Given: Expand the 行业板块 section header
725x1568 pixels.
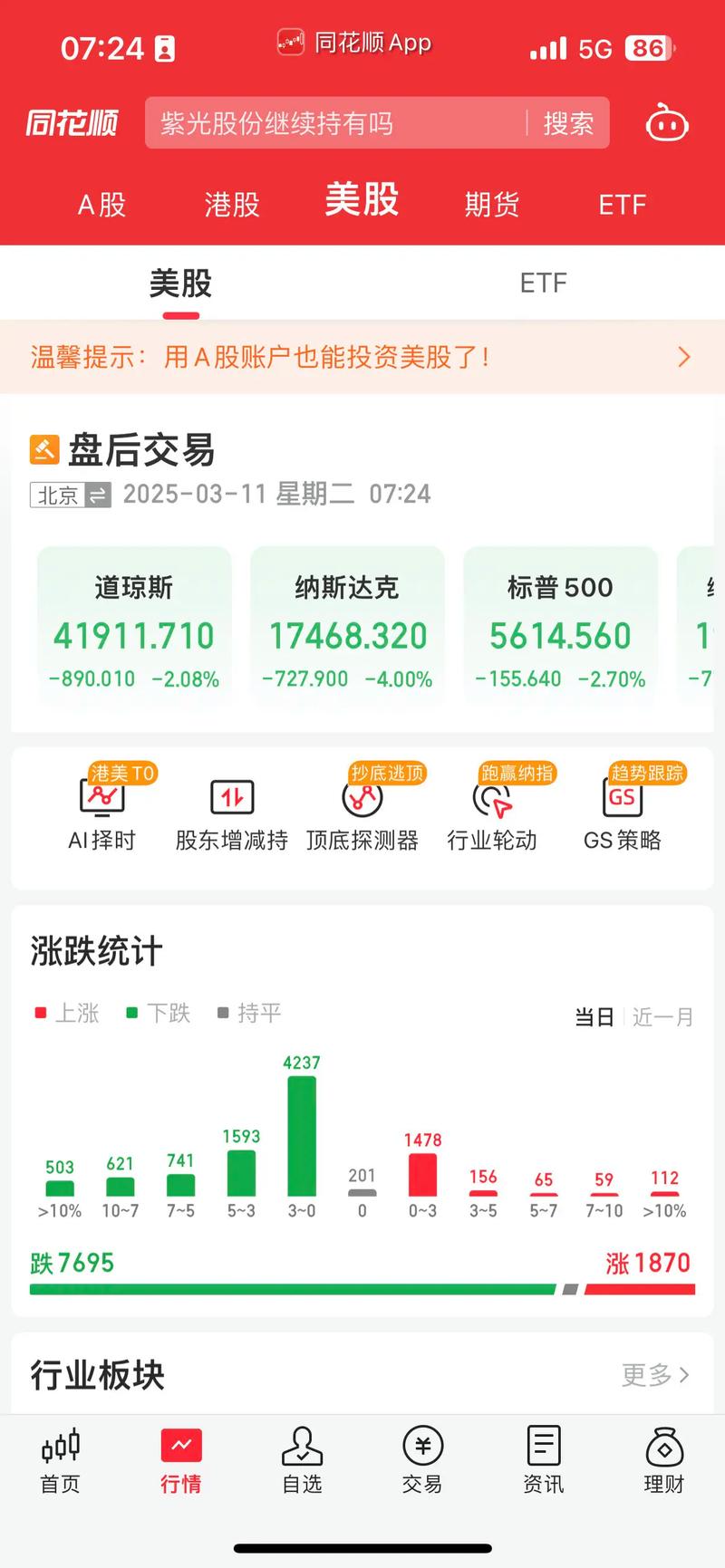Looking at the screenshot, I should tap(96, 1374).
